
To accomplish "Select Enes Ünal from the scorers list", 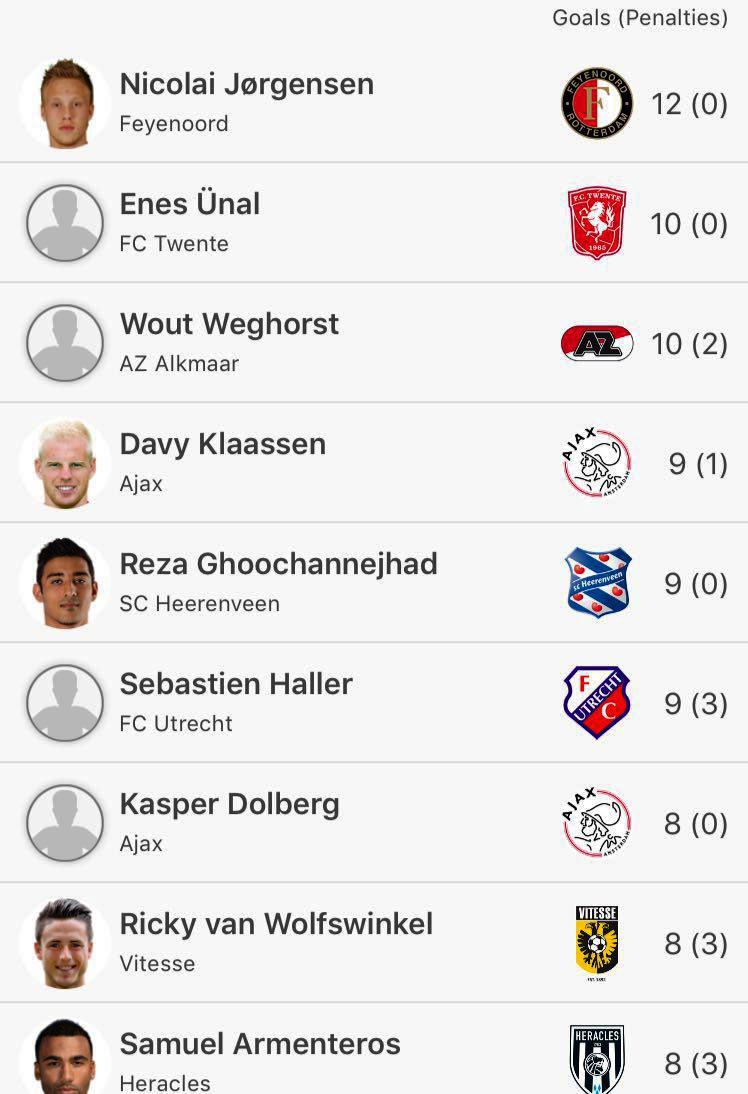I will (x=190, y=221).
